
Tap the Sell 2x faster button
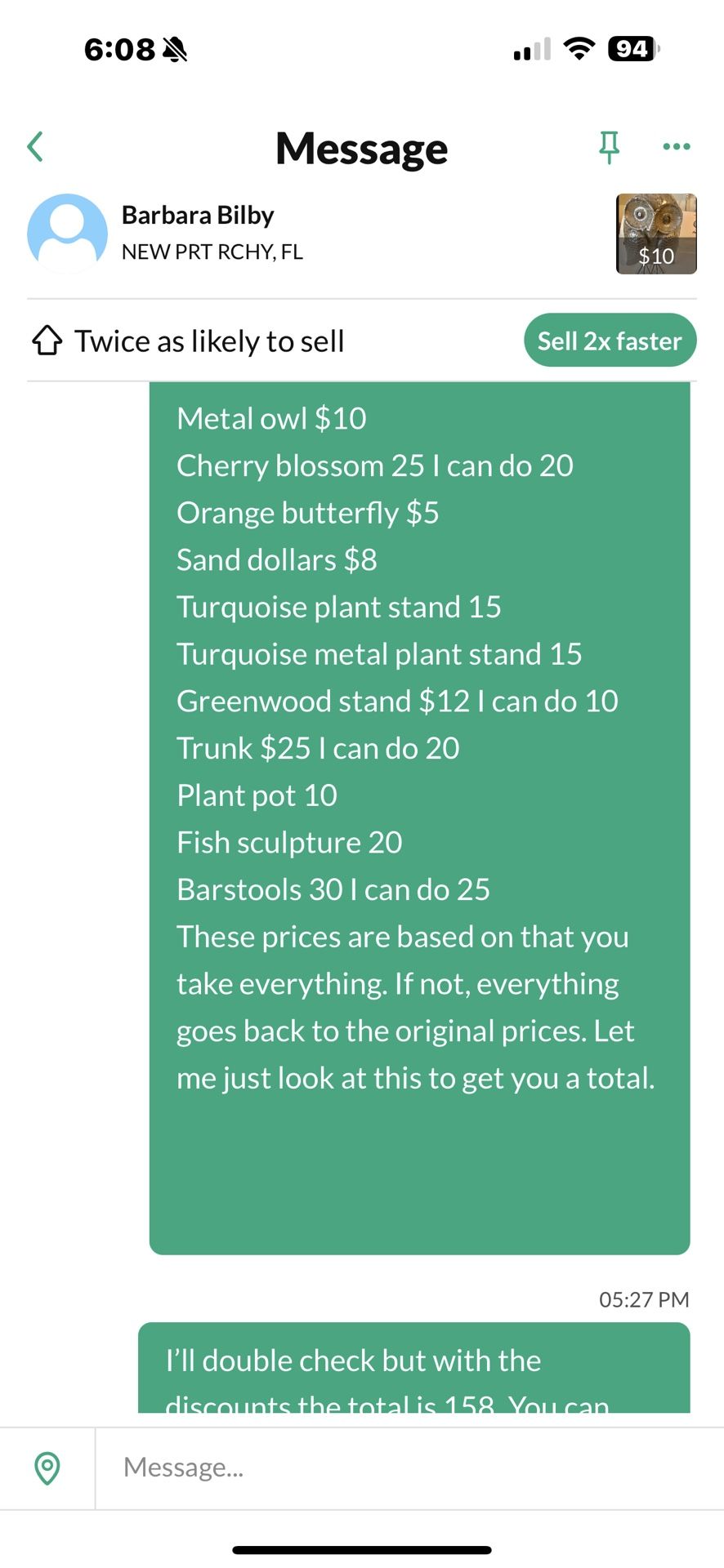coord(610,341)
